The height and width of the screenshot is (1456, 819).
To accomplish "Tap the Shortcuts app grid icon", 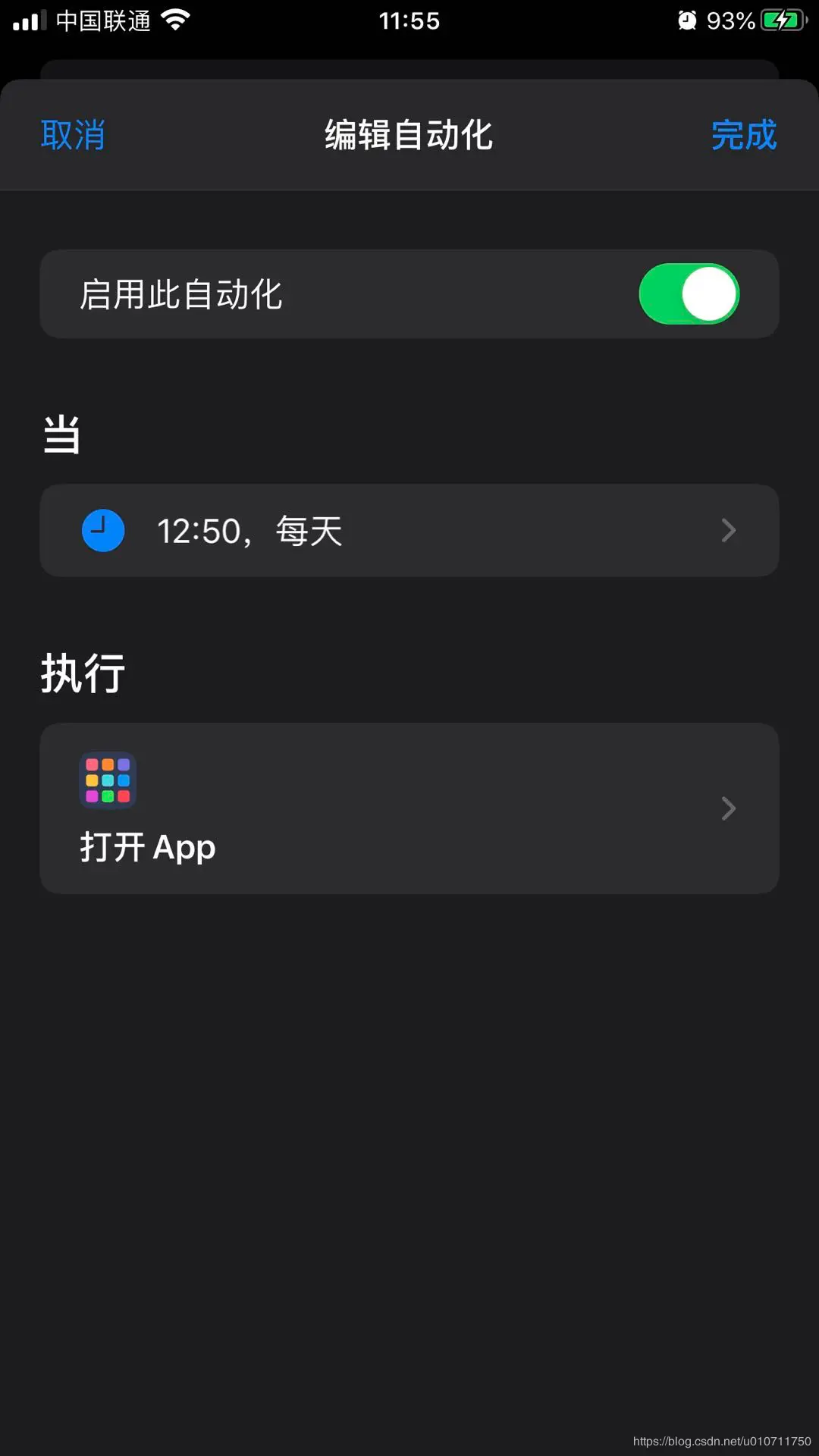I will coord(107,780).
